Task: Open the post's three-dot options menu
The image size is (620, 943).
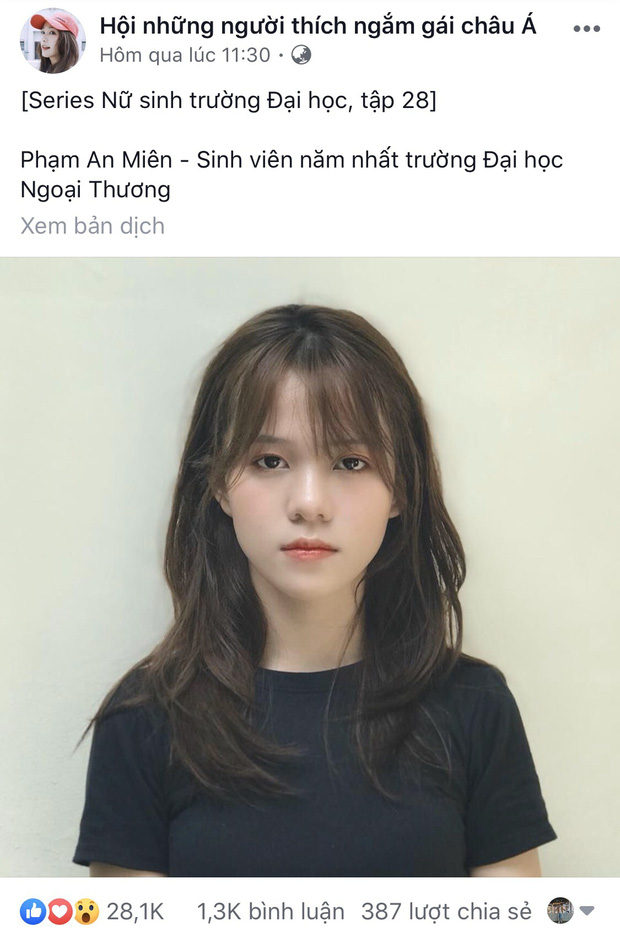Action: pyautogui.click(x=586, y=29)
